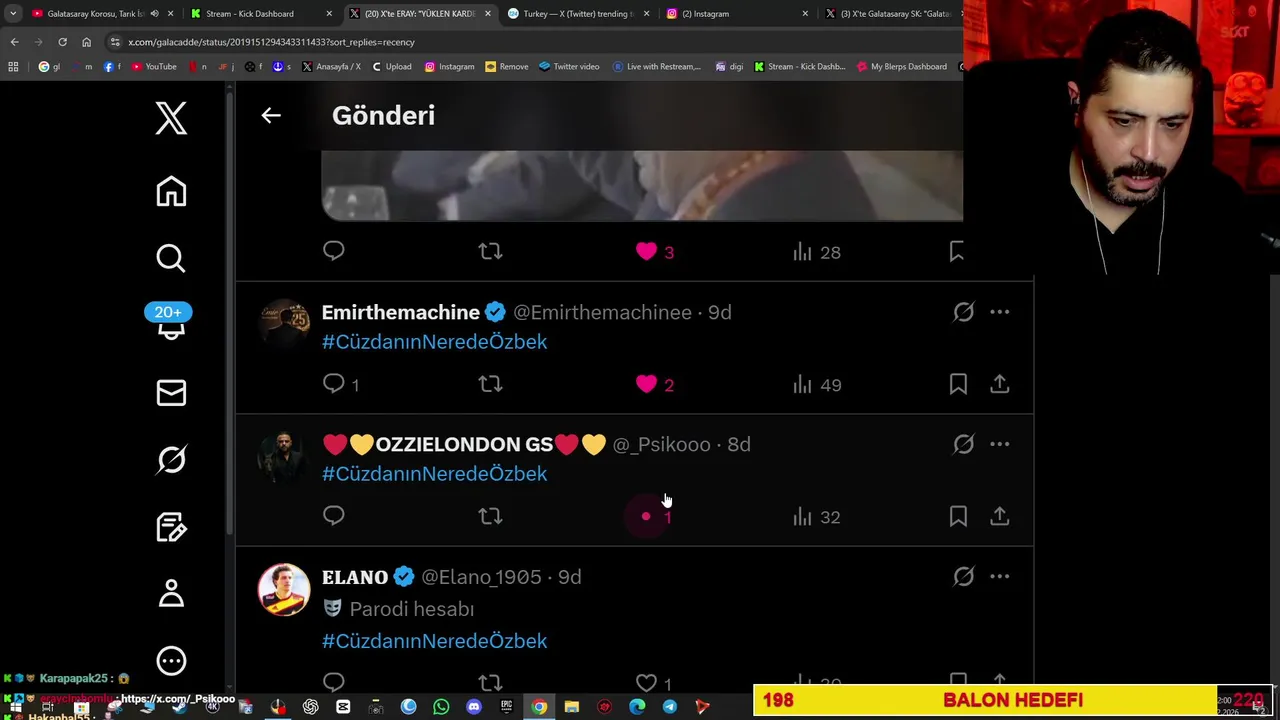Go back using the Gönderi back arrow

271,115
